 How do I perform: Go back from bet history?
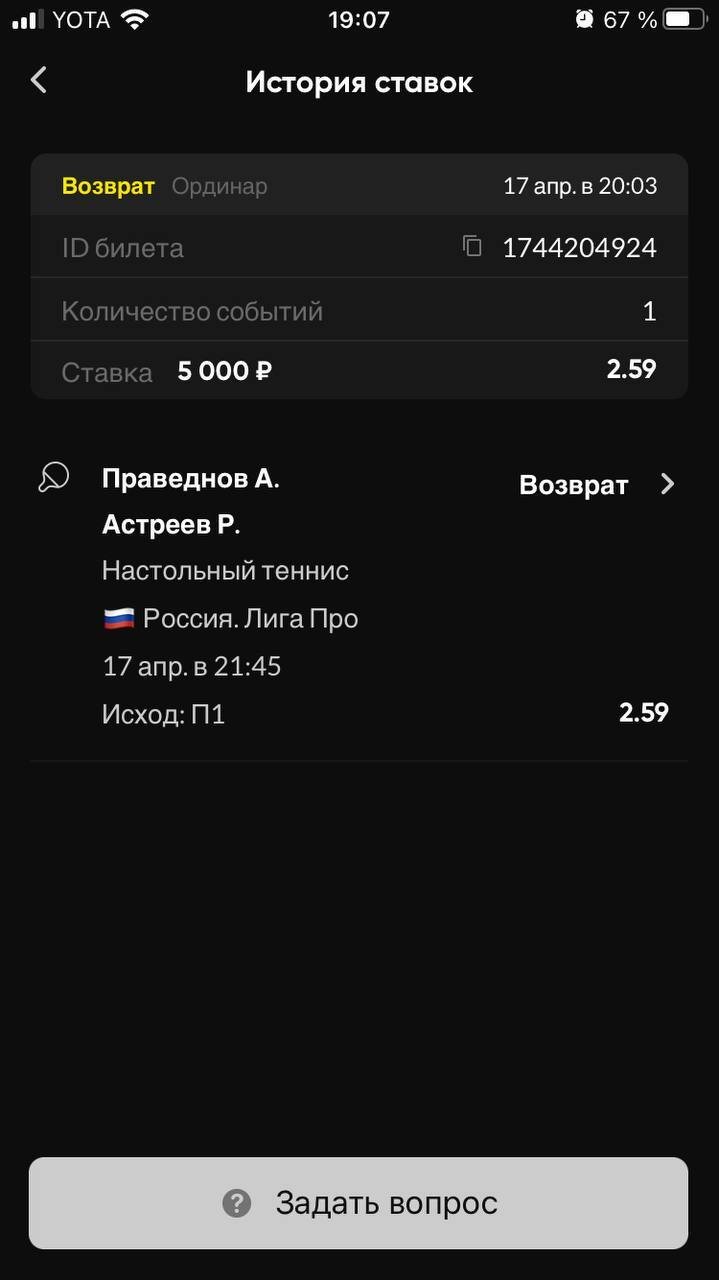[39, 81]
